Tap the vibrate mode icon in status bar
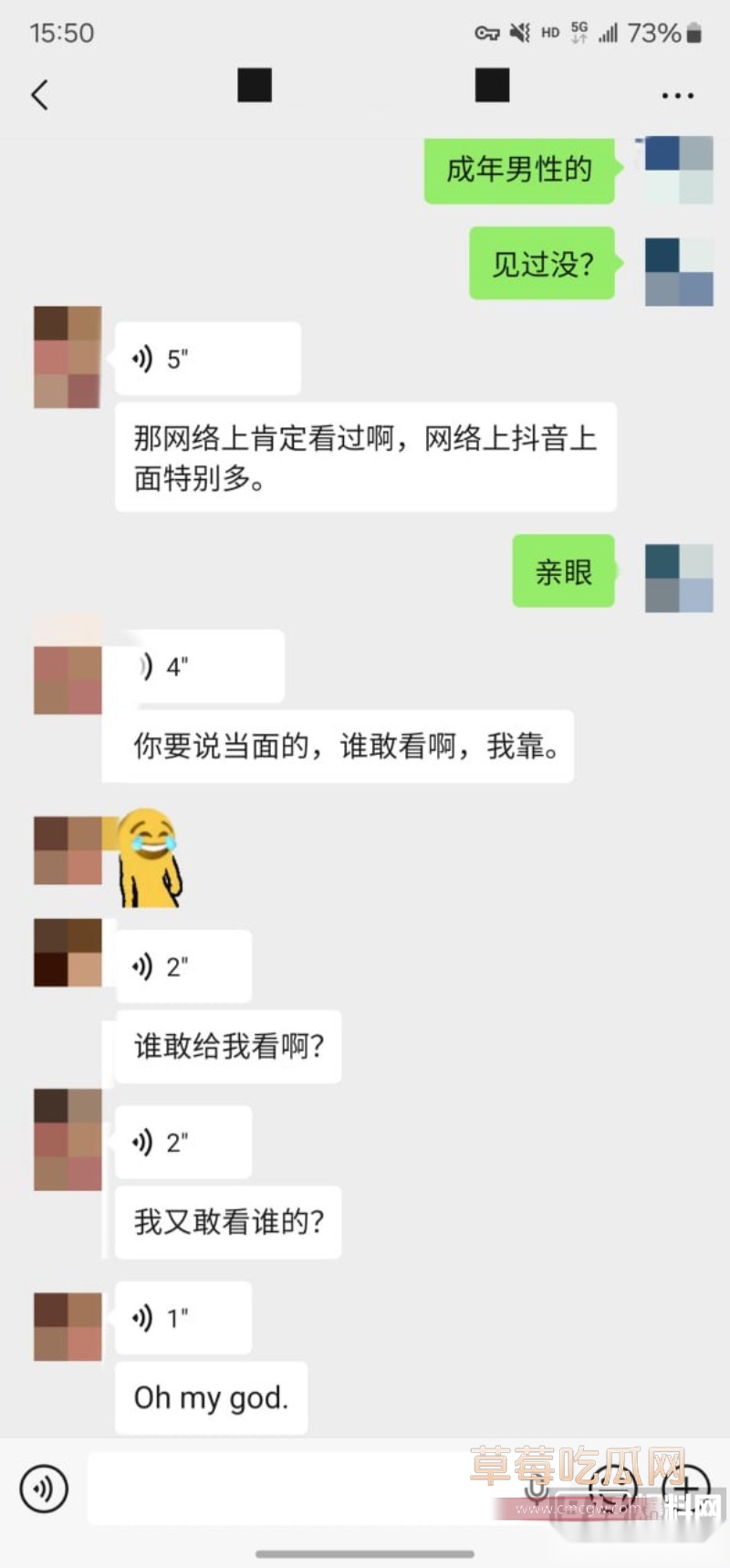730x1568 pixels. point(517,32)
